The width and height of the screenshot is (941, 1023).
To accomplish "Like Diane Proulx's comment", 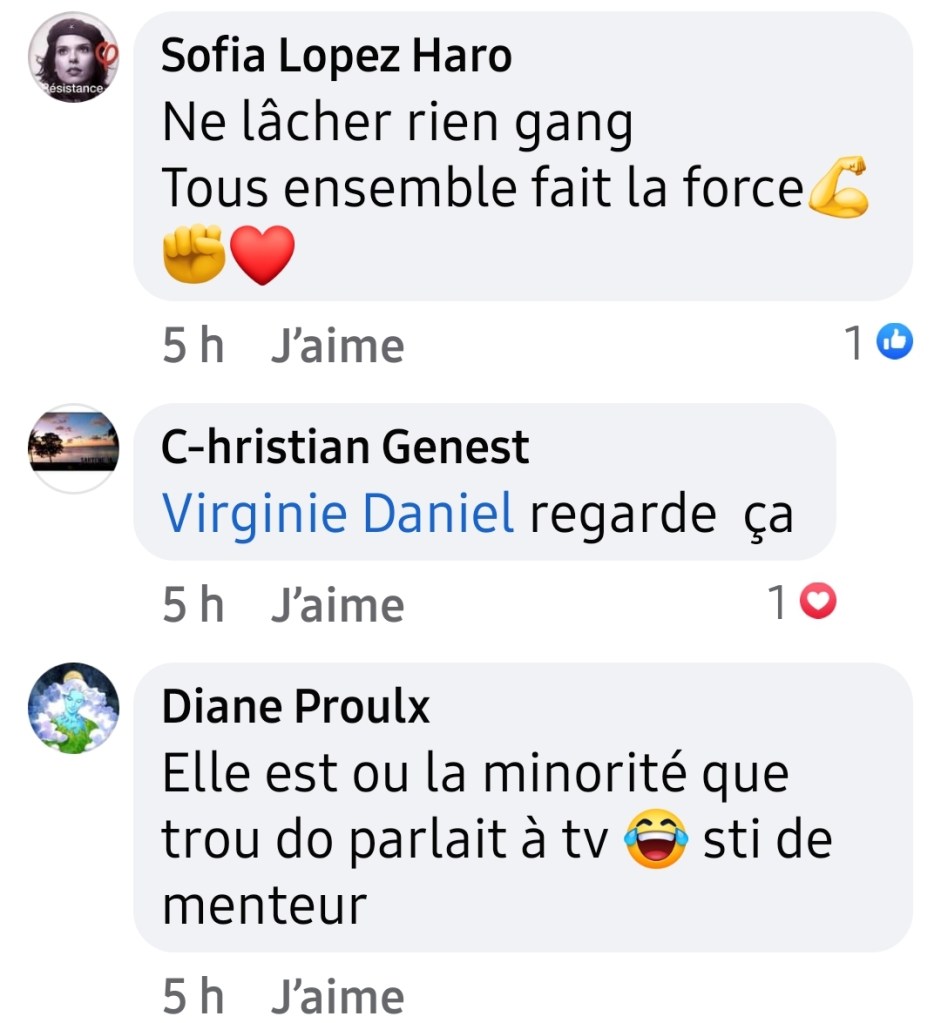I will point(337,996).
